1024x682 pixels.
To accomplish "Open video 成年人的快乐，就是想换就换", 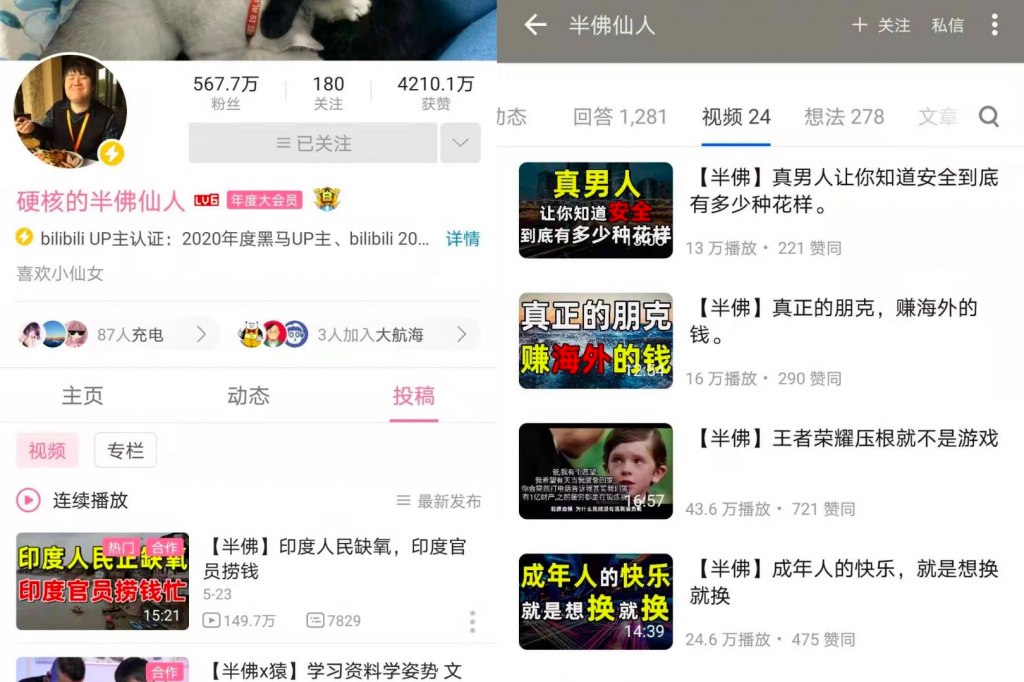I will point(845,582).
